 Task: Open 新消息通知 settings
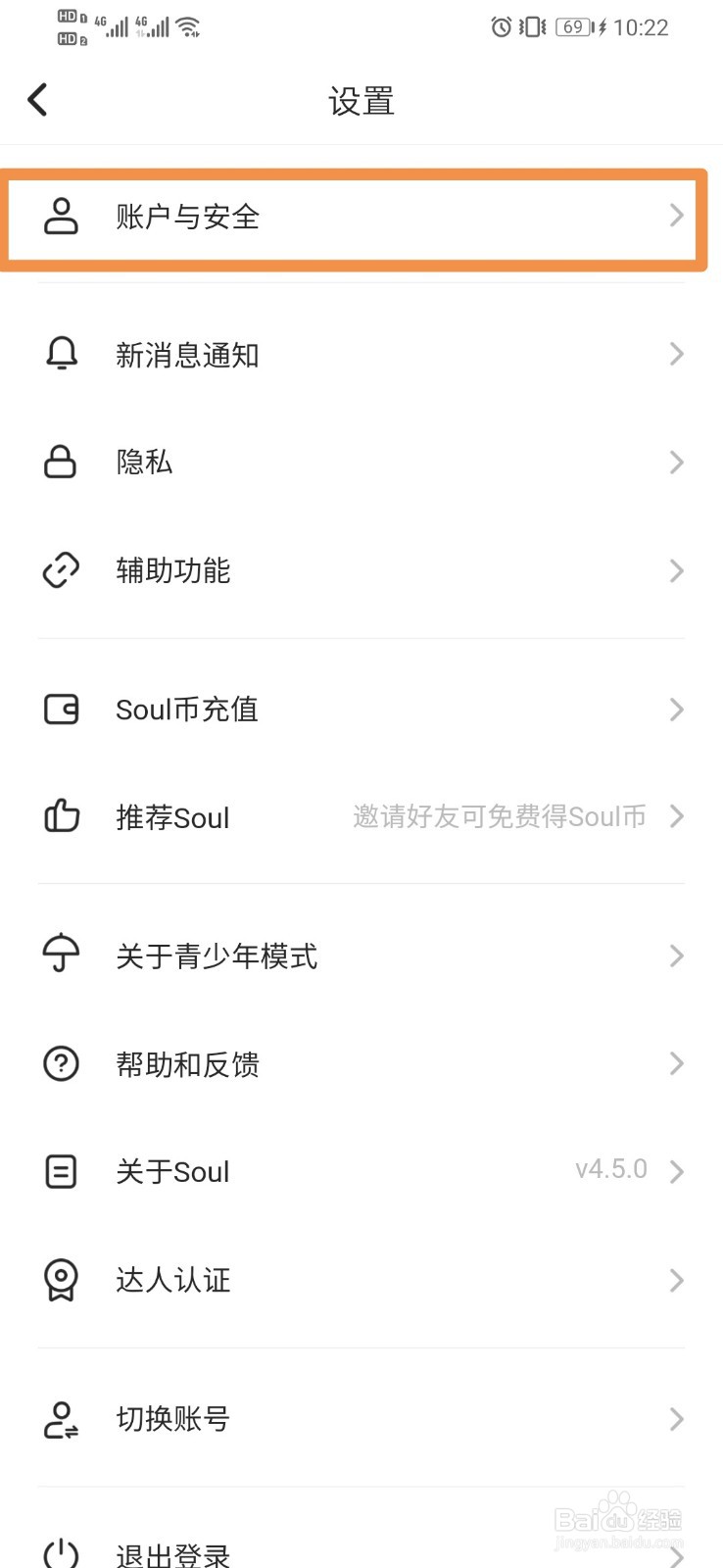coord(186,355)
